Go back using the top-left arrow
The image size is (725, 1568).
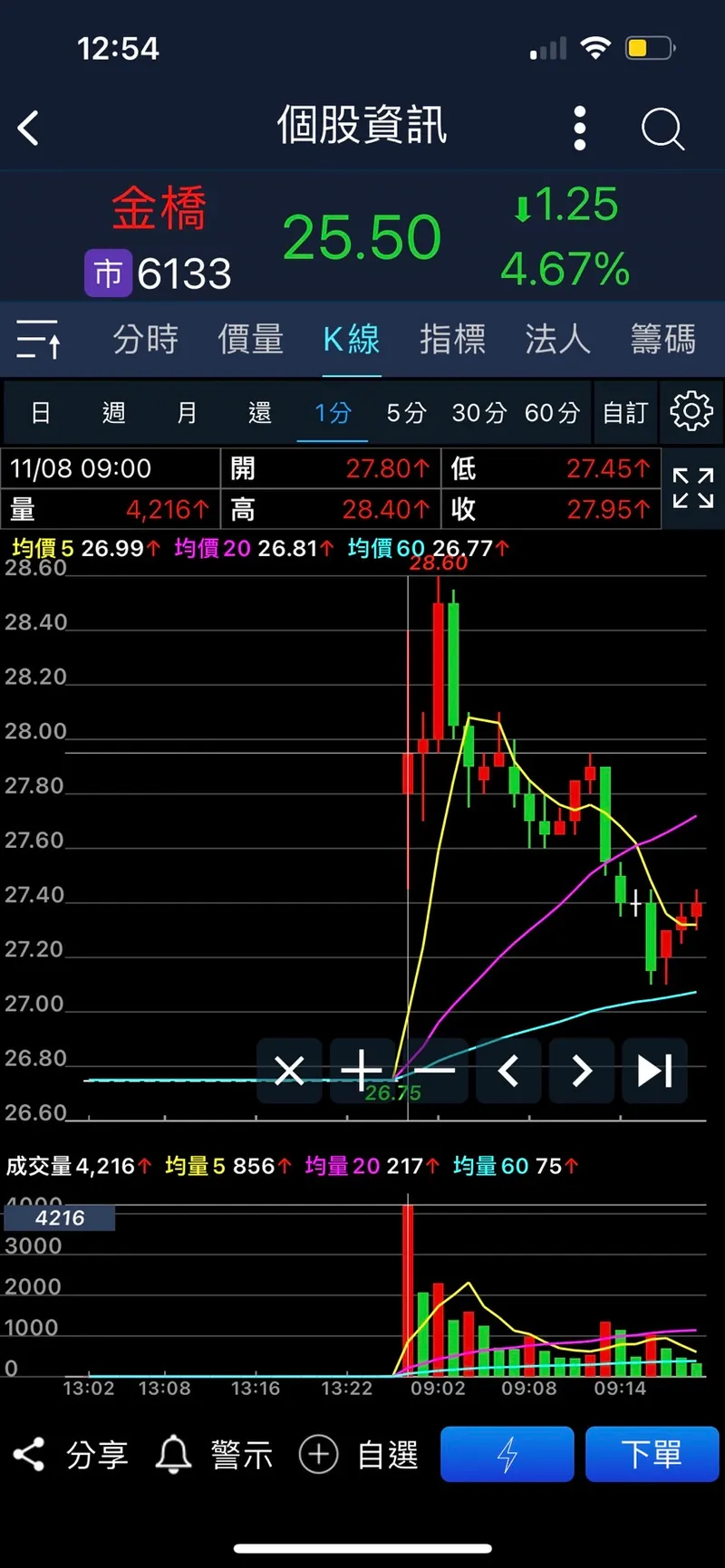coord(29,128)
